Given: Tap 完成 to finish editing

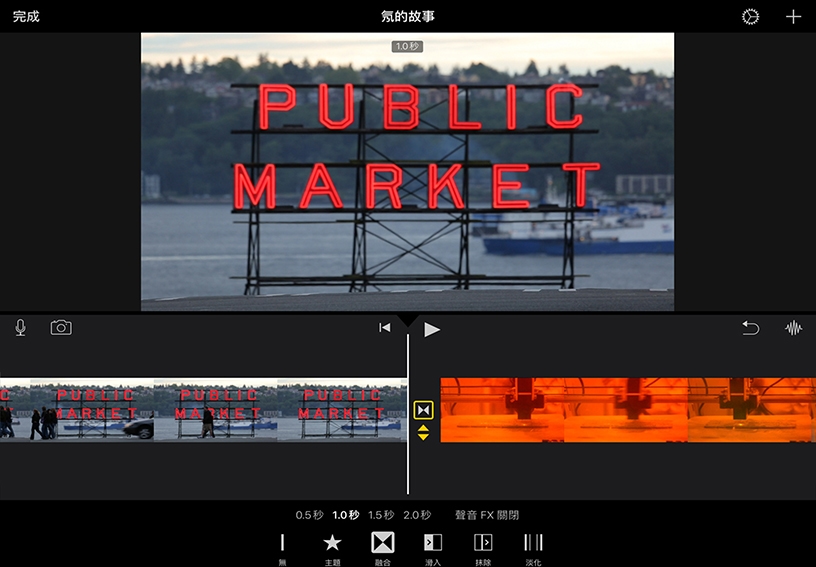Looking at the screenshot, I should [x=26, y=17].
